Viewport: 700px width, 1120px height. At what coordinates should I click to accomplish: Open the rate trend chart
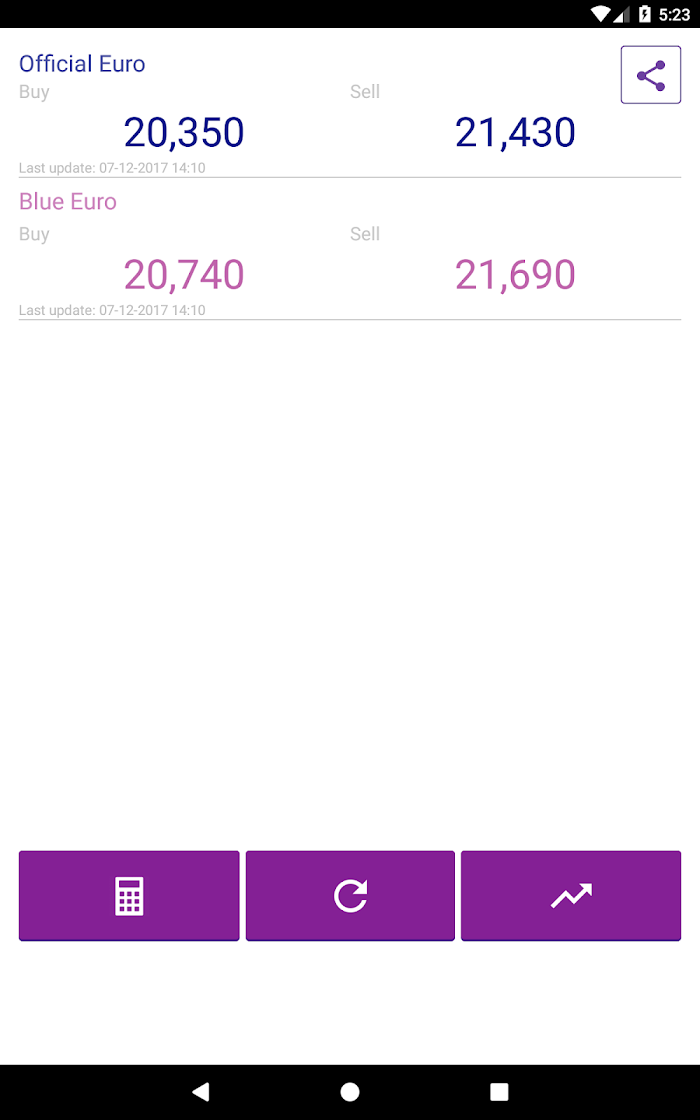point(571,896)
